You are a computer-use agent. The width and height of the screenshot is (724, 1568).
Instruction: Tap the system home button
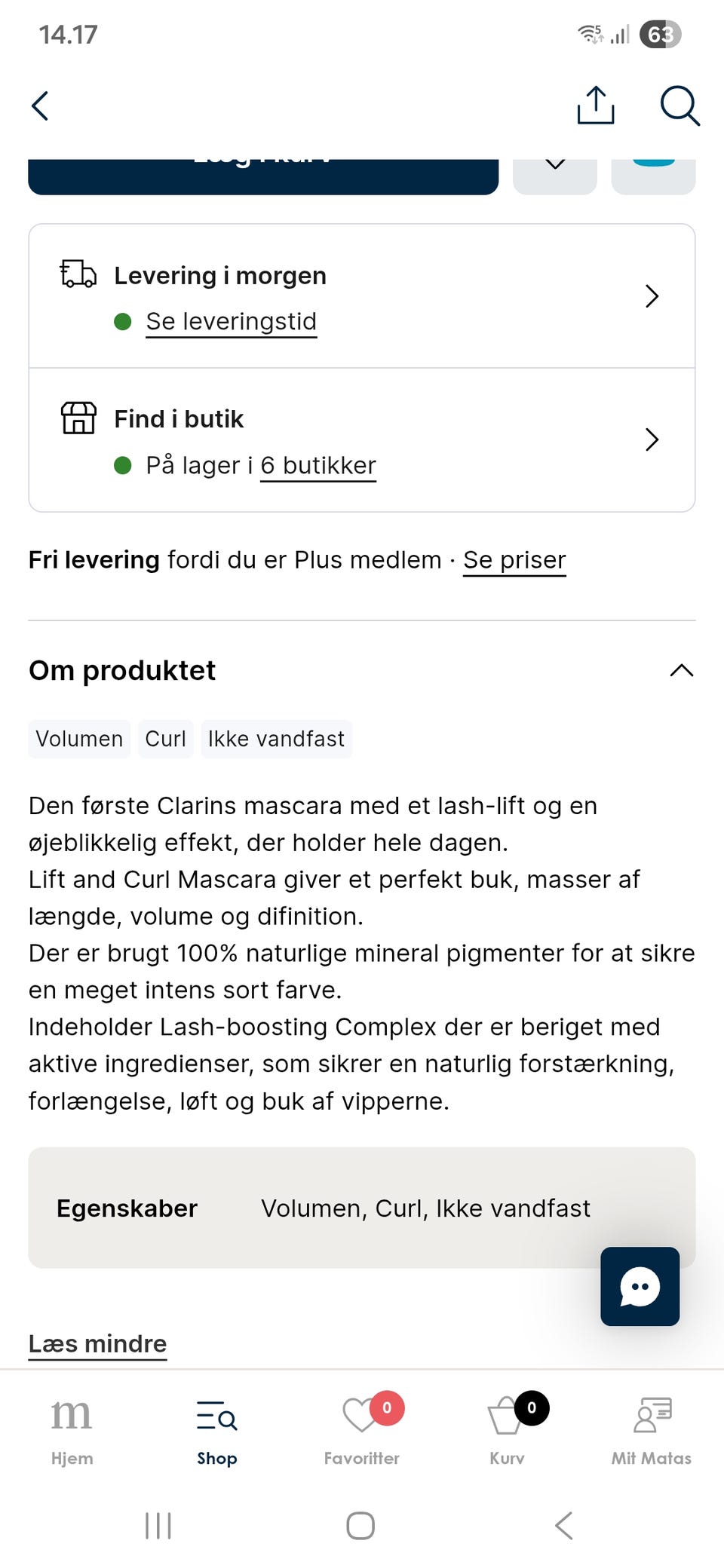(360, 1526)
